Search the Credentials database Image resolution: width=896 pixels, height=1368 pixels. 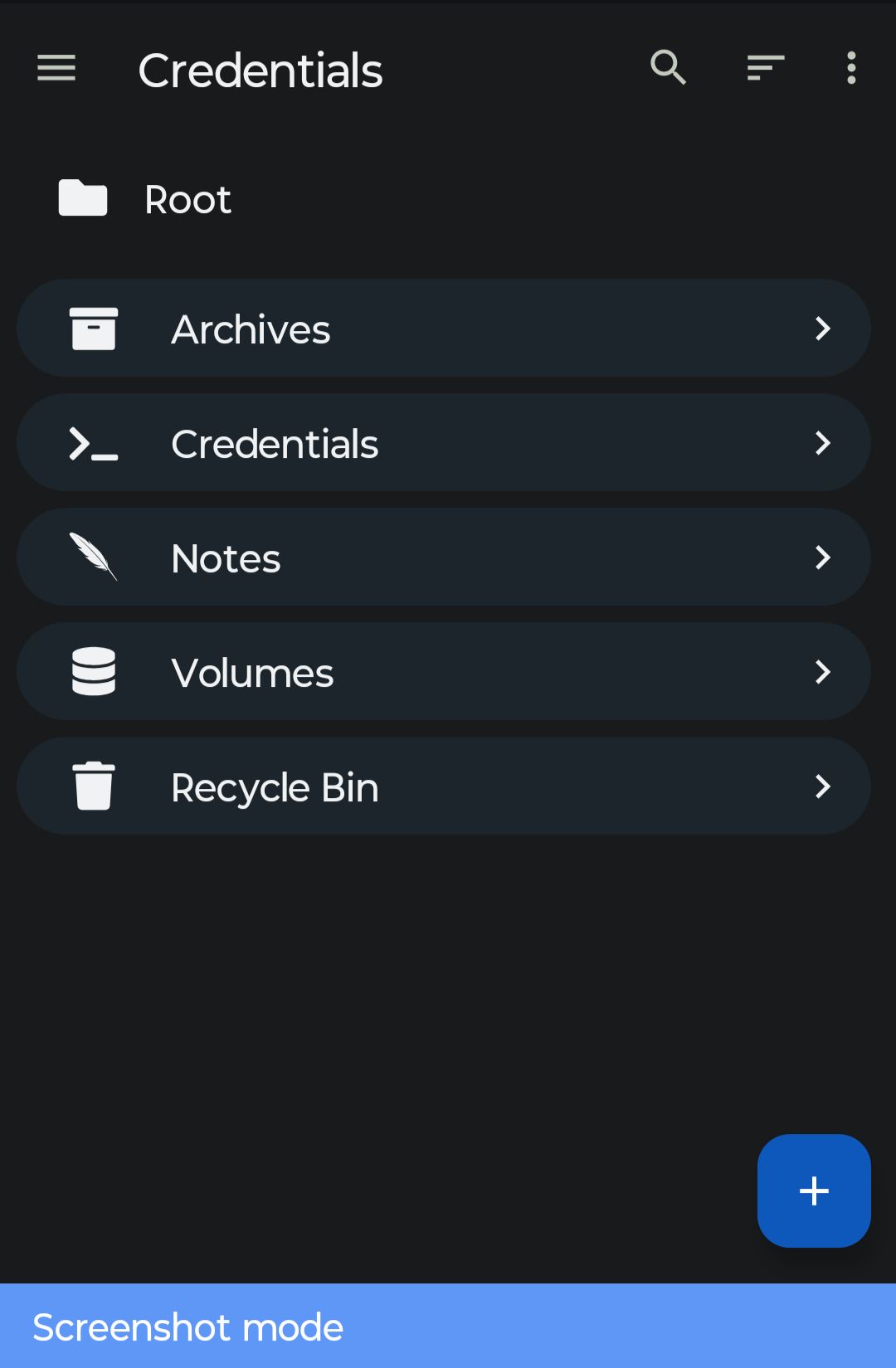(x=668, y=68)
